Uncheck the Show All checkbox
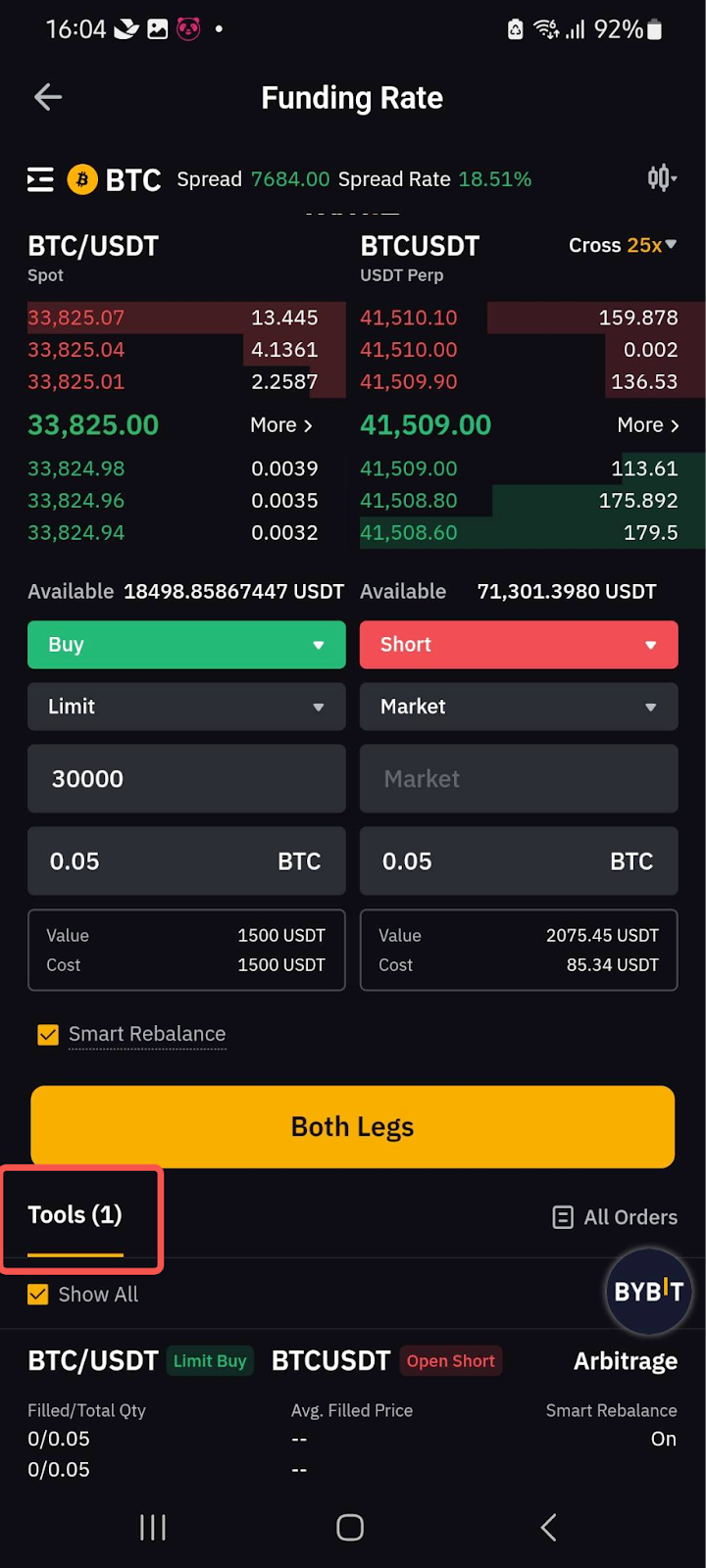706x1568 pixels. [38, 1295]
